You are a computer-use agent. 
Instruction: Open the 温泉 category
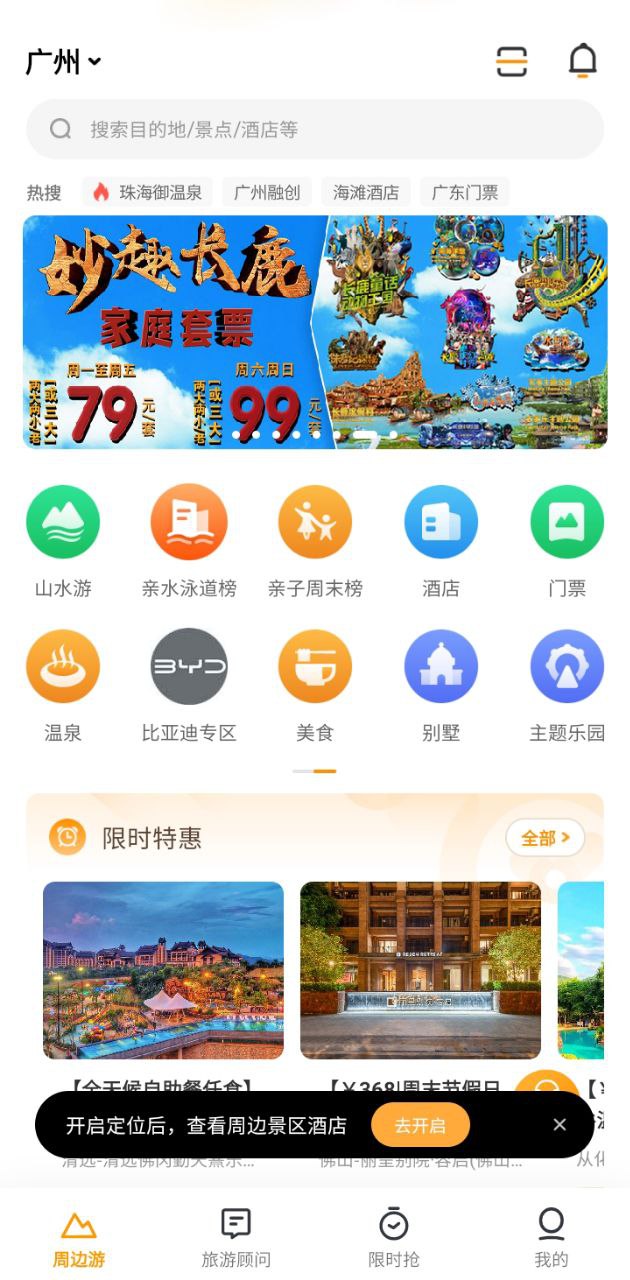click(63, 686)
